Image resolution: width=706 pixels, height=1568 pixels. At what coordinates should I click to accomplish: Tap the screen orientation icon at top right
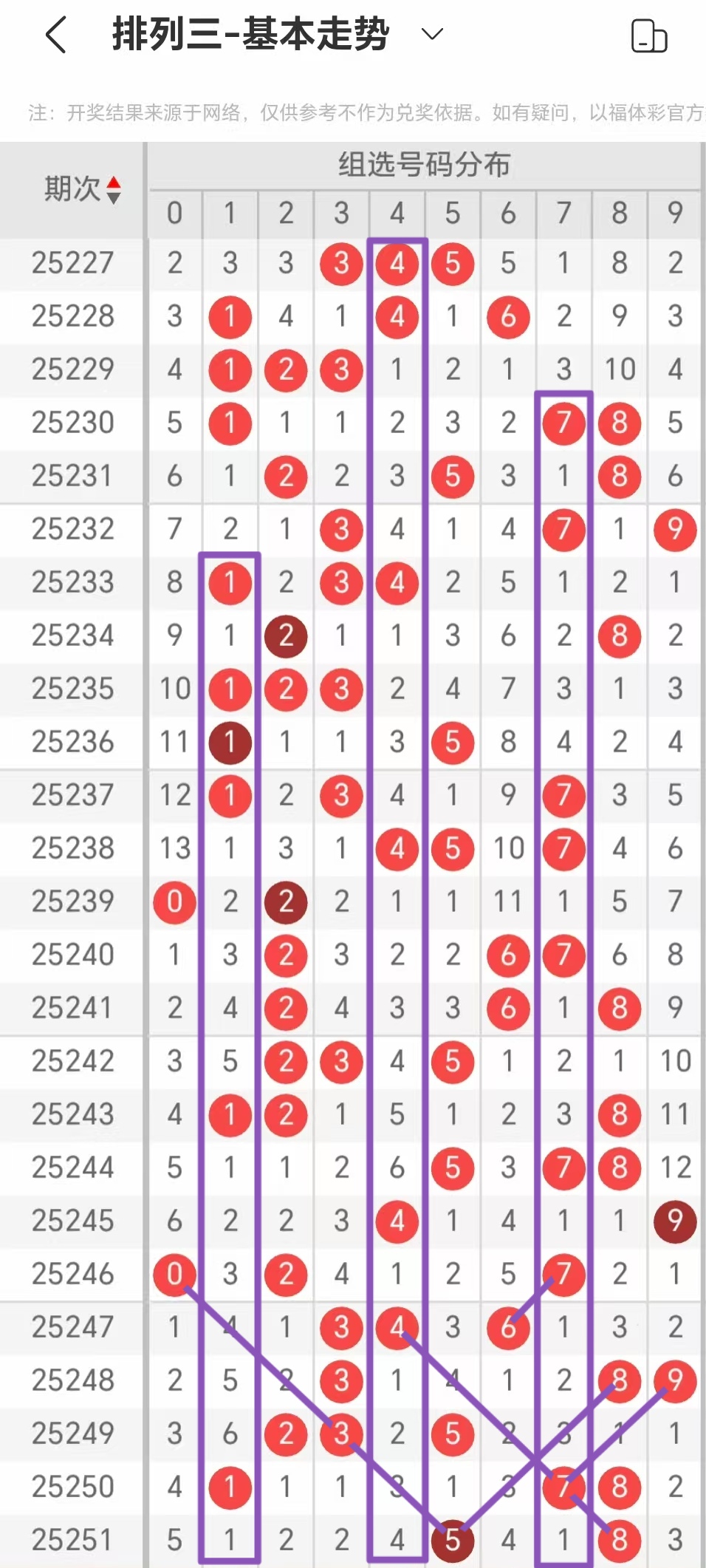(x=649, y=36)
